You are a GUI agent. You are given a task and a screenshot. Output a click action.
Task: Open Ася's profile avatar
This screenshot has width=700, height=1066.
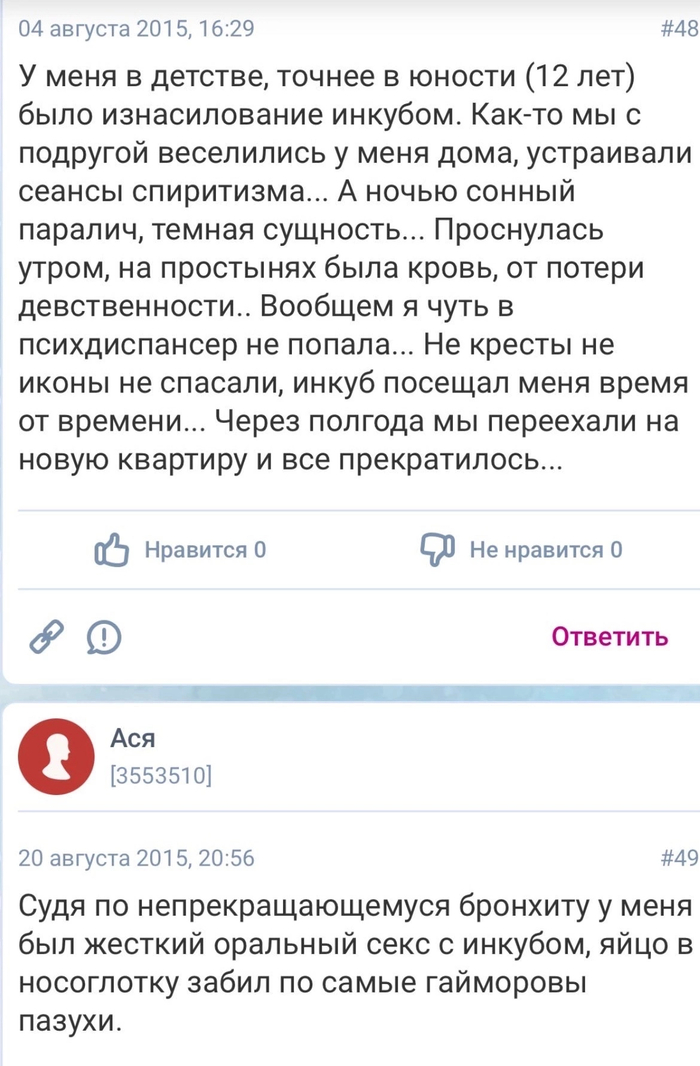click(56, 758)
